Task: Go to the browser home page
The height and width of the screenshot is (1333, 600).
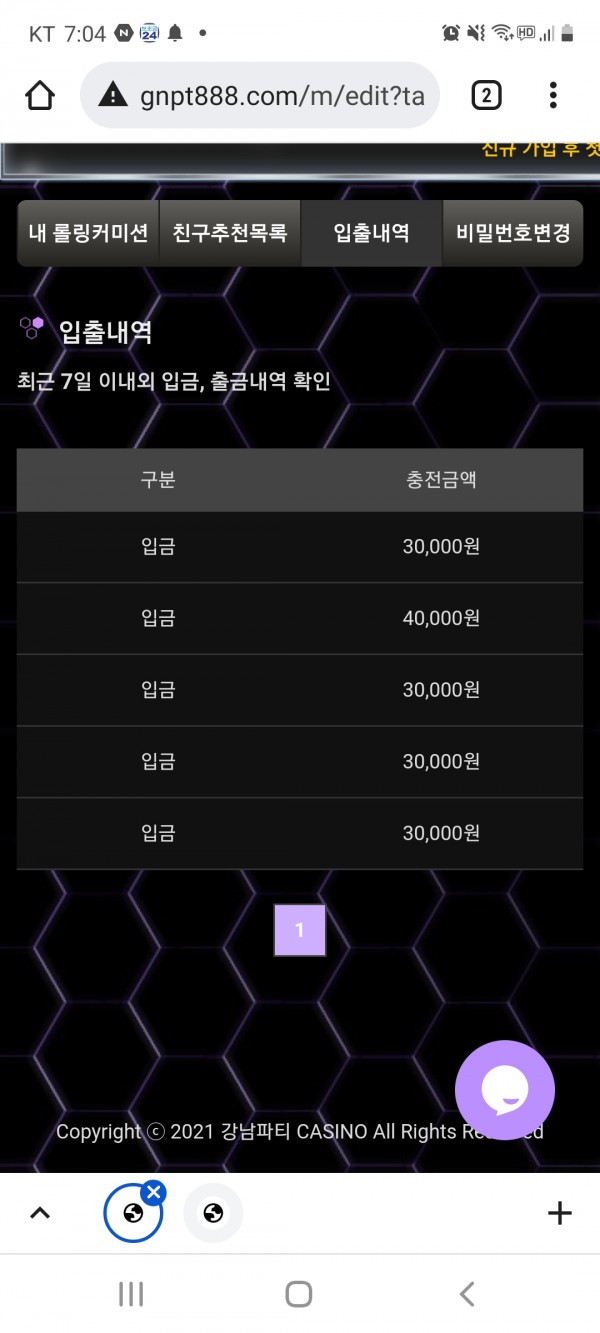Action: pos(40,96)
